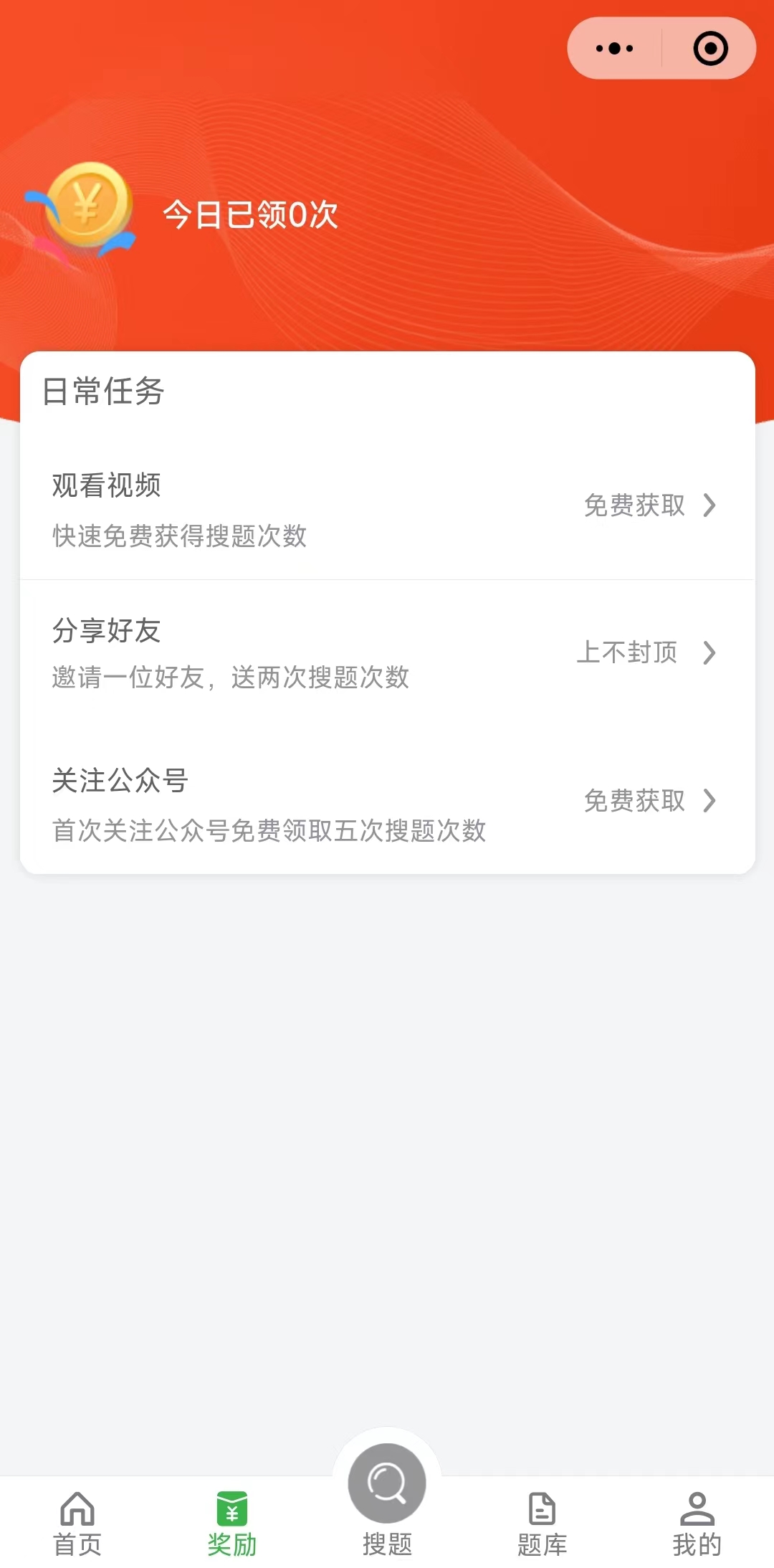Close the mini program via the circle icon

coord(710,49)
